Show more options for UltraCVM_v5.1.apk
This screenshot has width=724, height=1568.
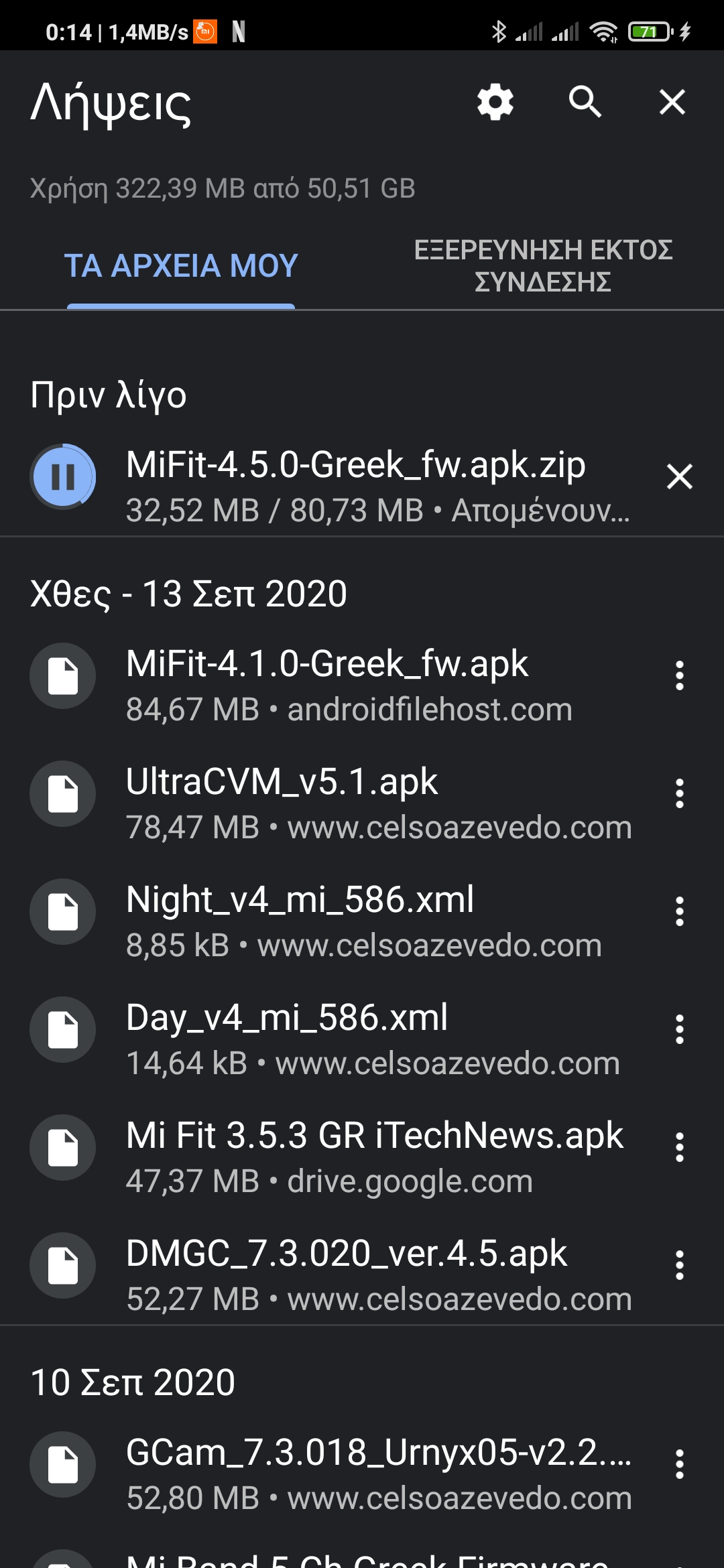[680, 793]
